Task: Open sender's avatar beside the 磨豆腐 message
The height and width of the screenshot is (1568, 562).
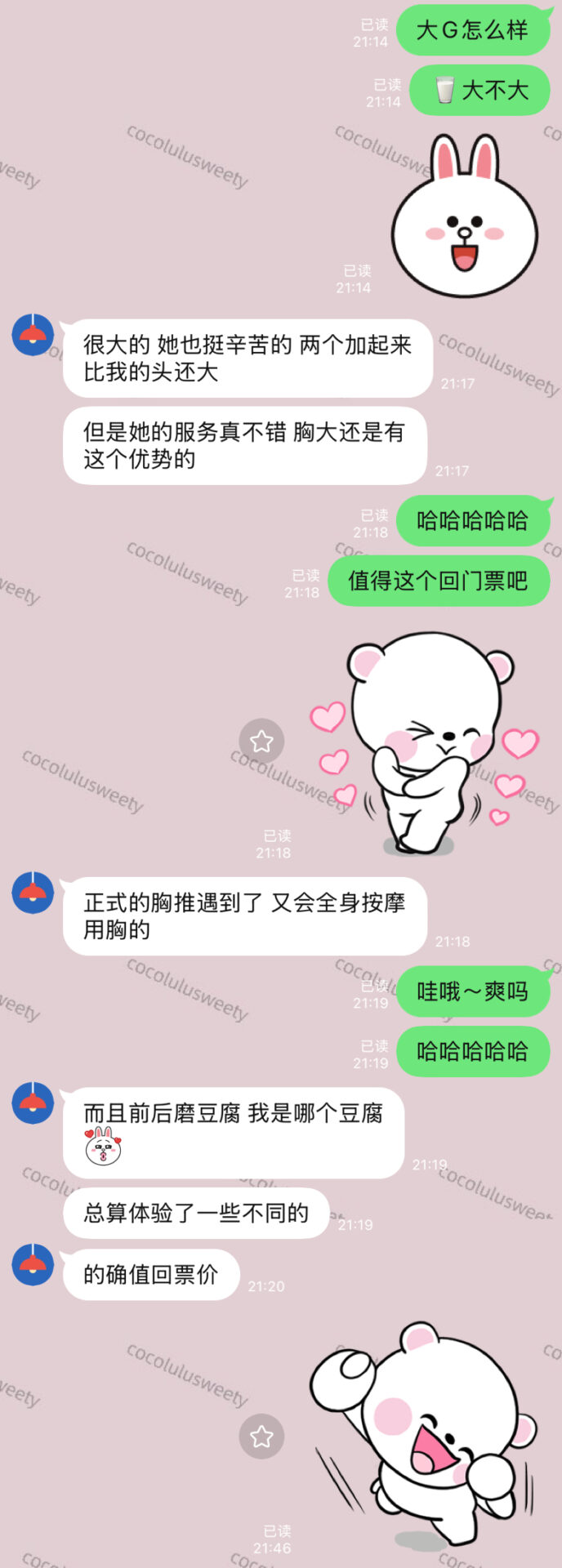Action: point(33,1102)
